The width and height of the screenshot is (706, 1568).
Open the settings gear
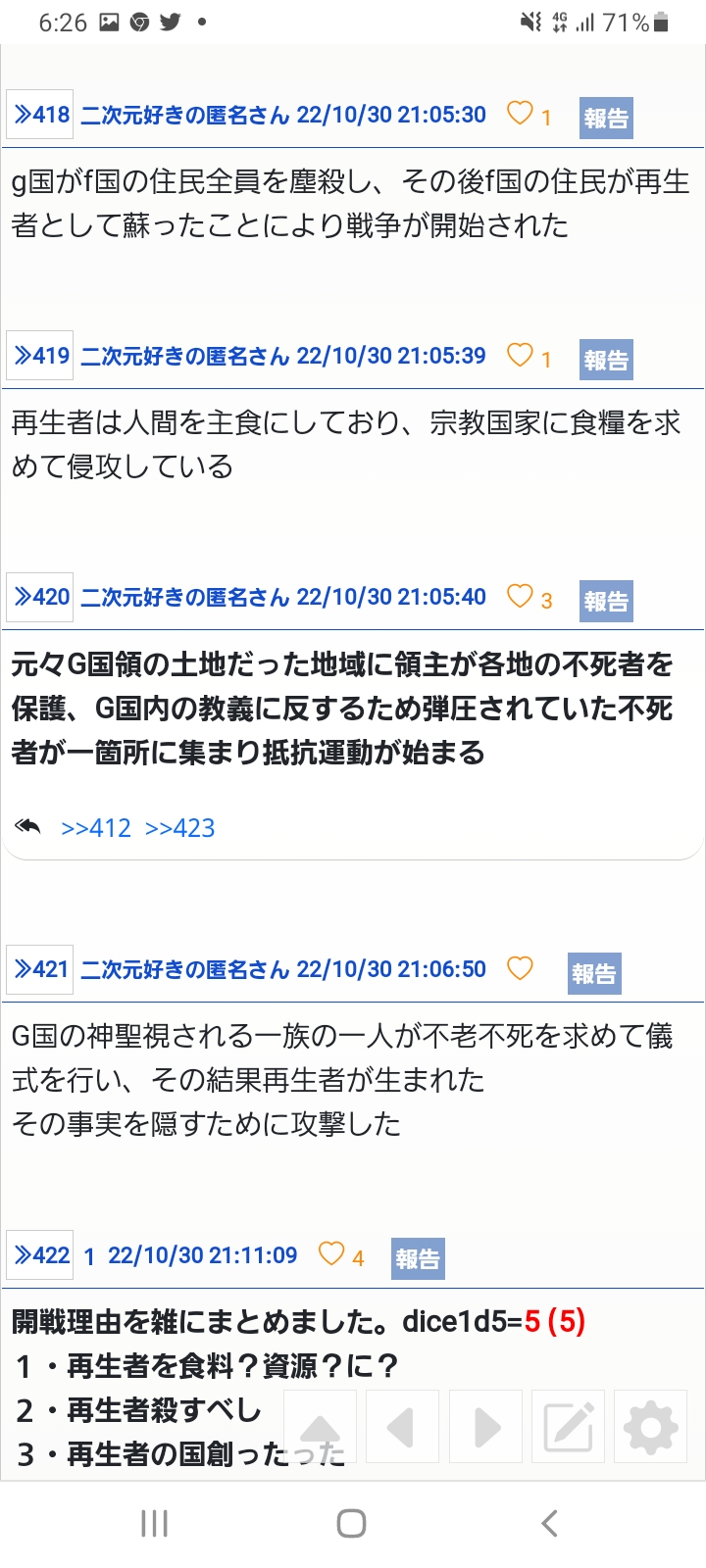[x=650, y=1427]
